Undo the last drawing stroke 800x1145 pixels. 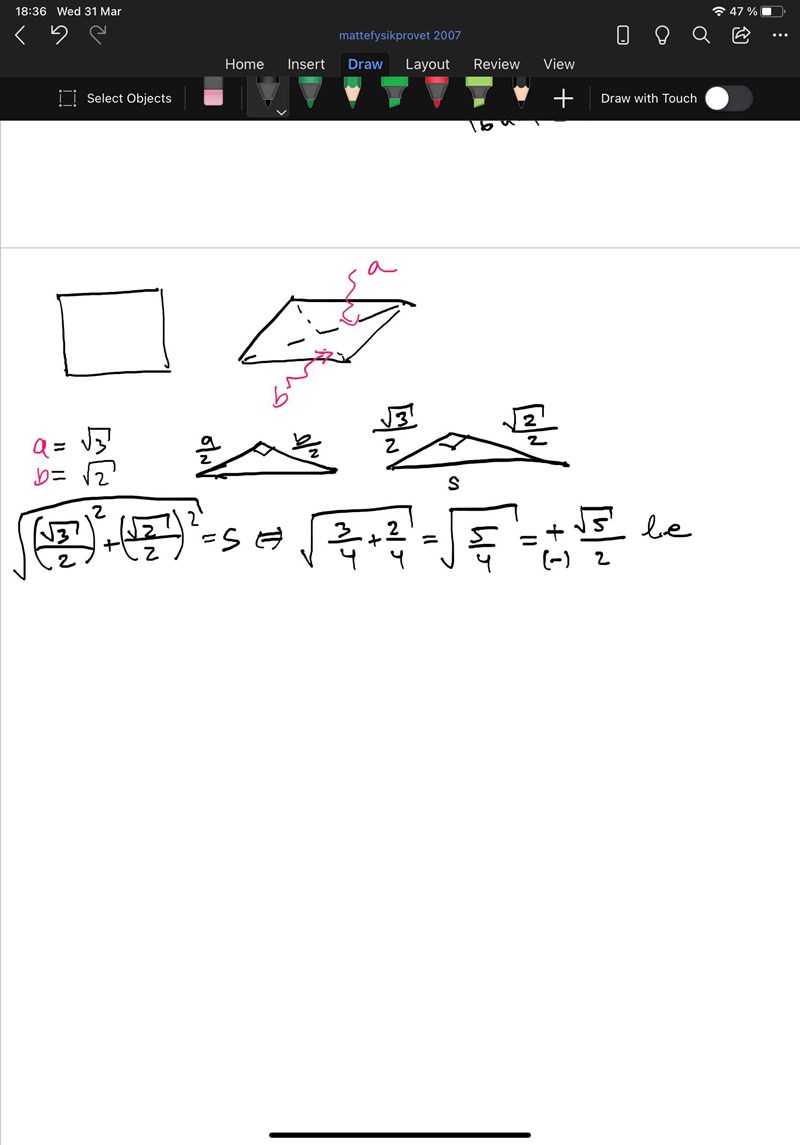(59, 35)
